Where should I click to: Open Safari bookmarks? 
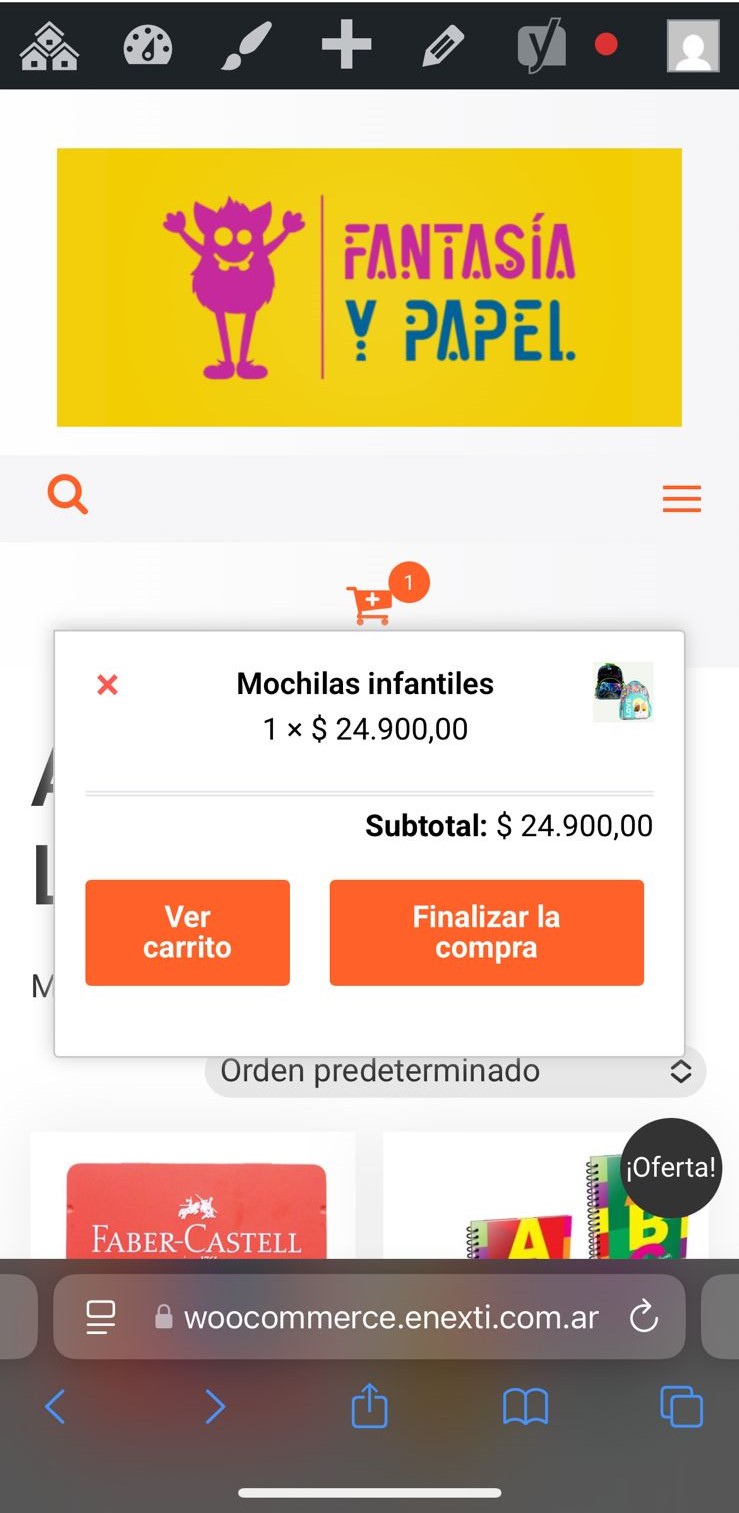525,1408
